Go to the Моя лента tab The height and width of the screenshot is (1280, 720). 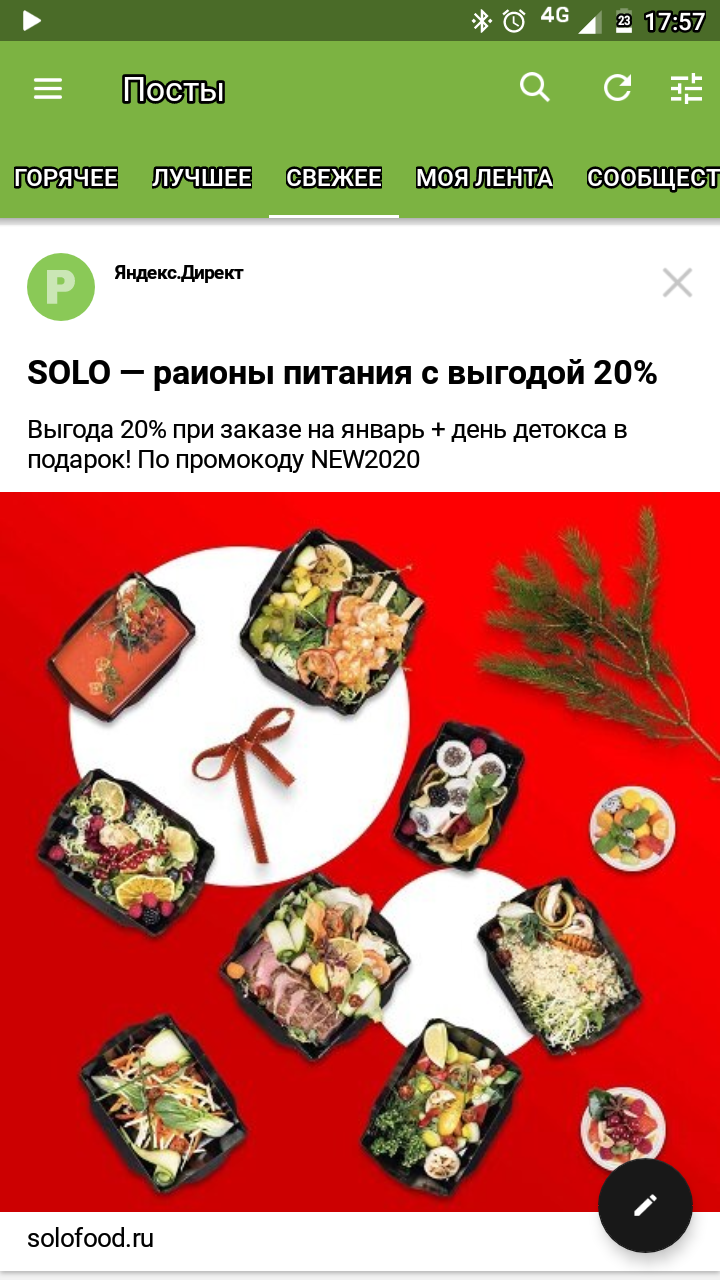484,178
